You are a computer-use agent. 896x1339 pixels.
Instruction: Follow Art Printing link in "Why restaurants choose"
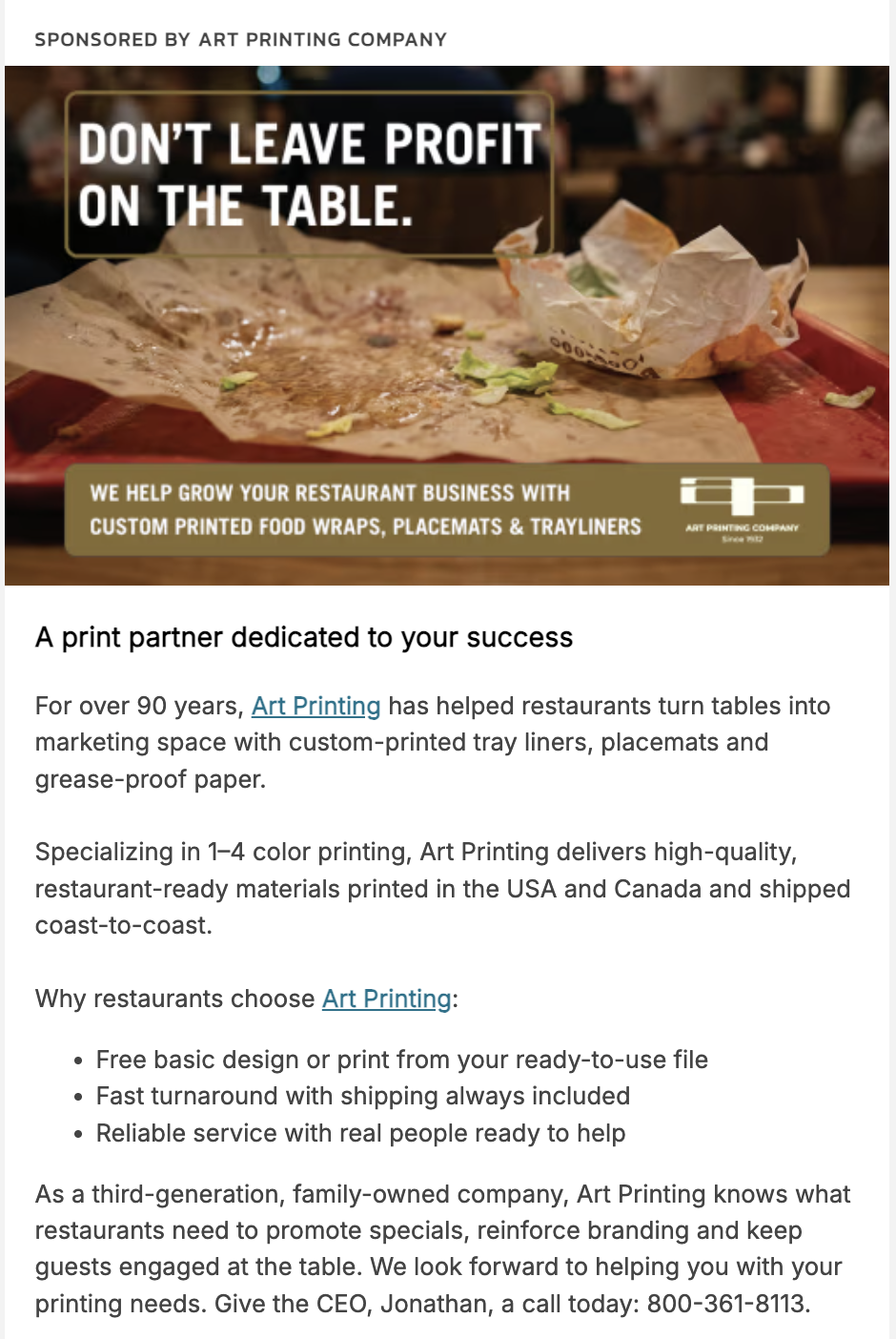click(x=386, y=999)
